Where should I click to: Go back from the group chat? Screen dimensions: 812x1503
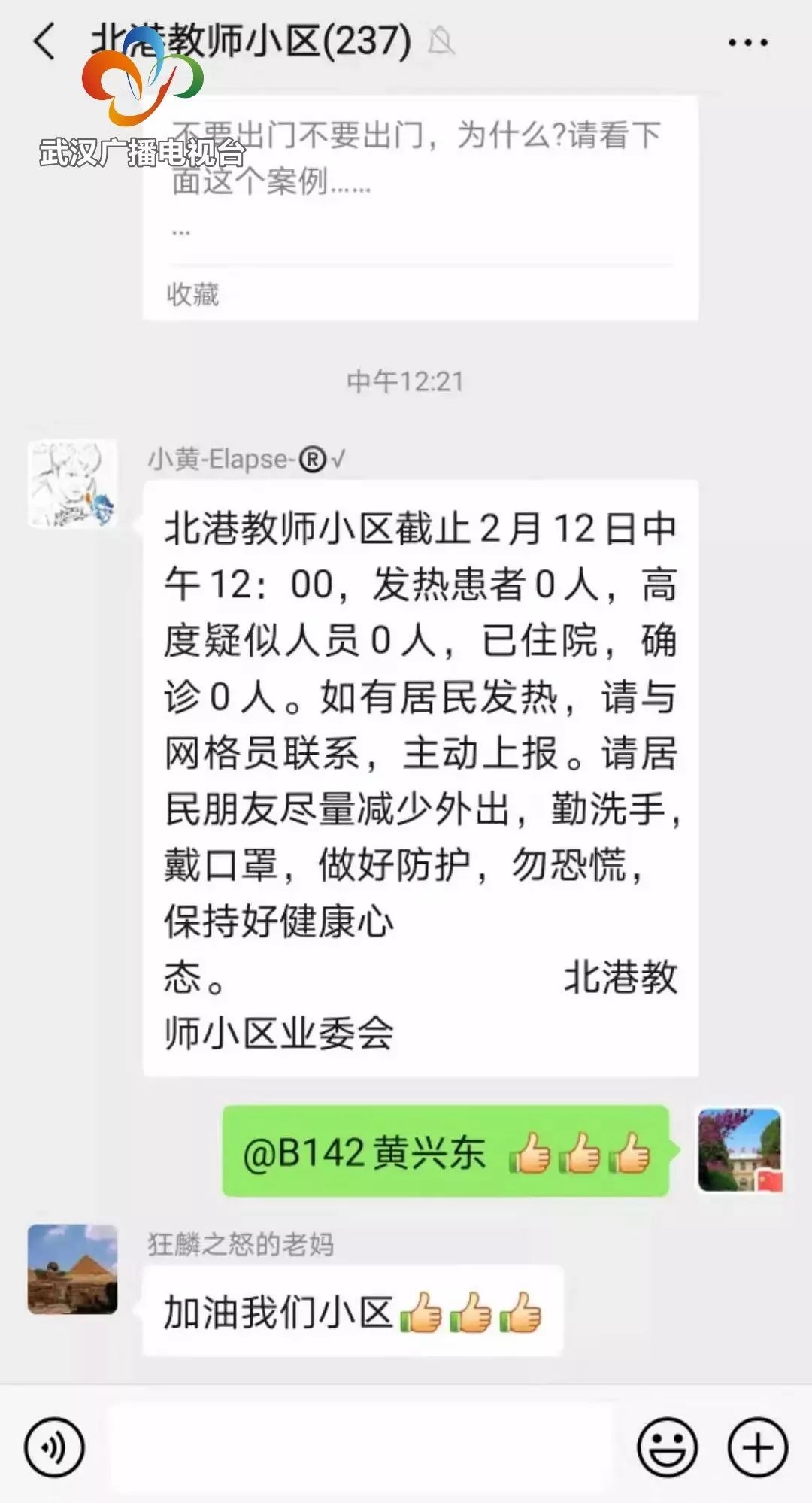[x=45, y=41]
